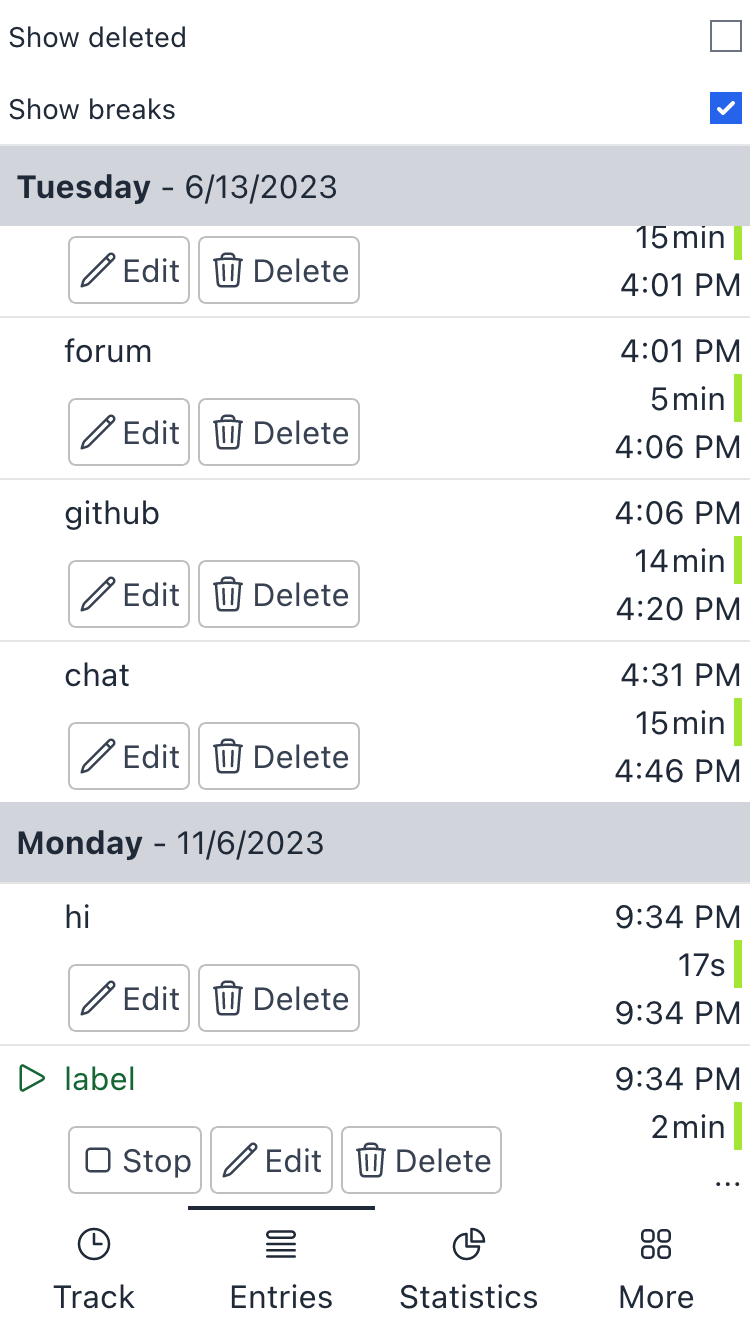
Task: Go to the More tab
Action: click(656, 1270)
